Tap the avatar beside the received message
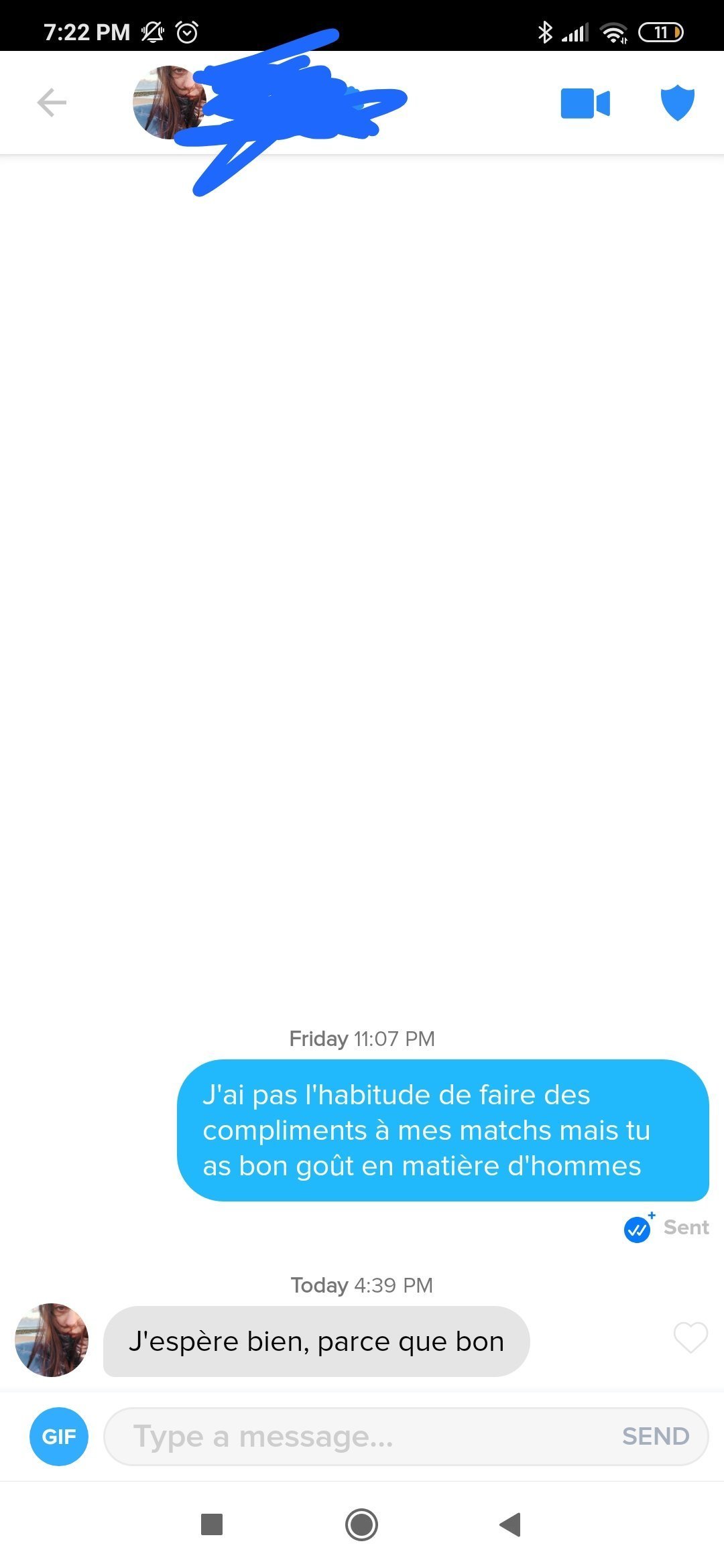Screen dimensions: 724x1568 click(x=52, y=1340)
